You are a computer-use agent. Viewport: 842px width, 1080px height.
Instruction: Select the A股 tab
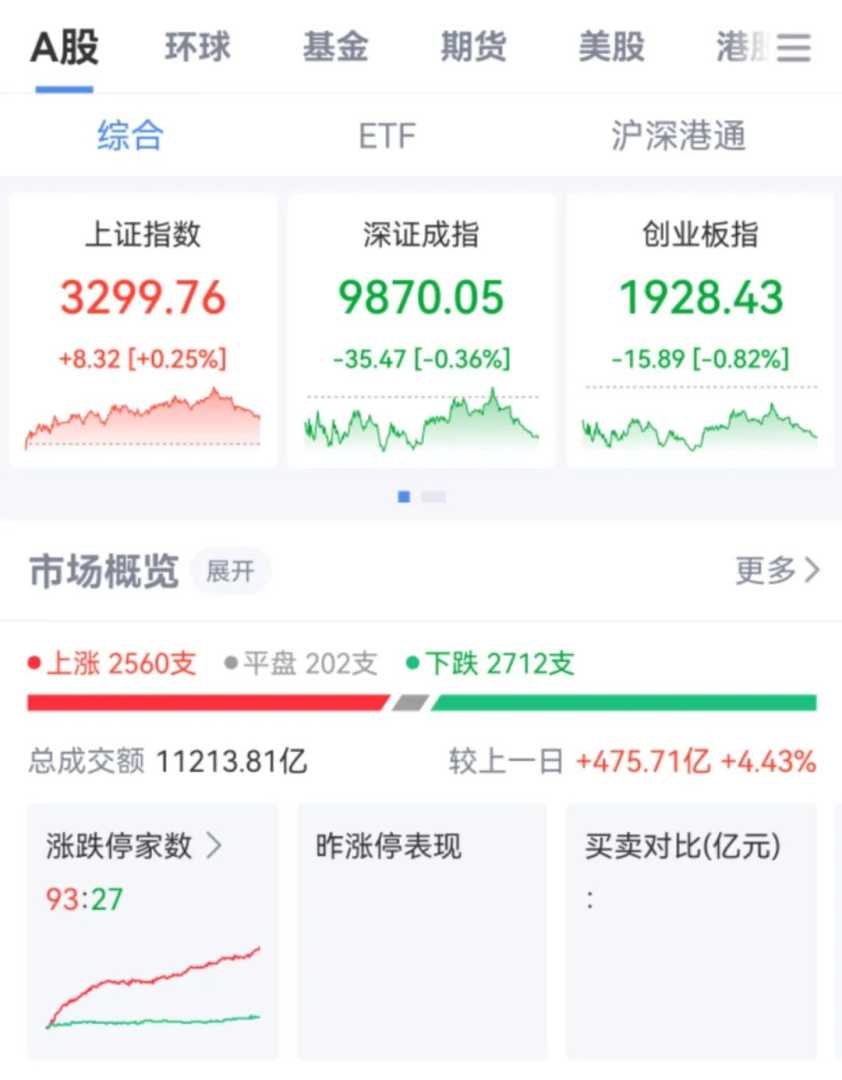click(65, 47)
